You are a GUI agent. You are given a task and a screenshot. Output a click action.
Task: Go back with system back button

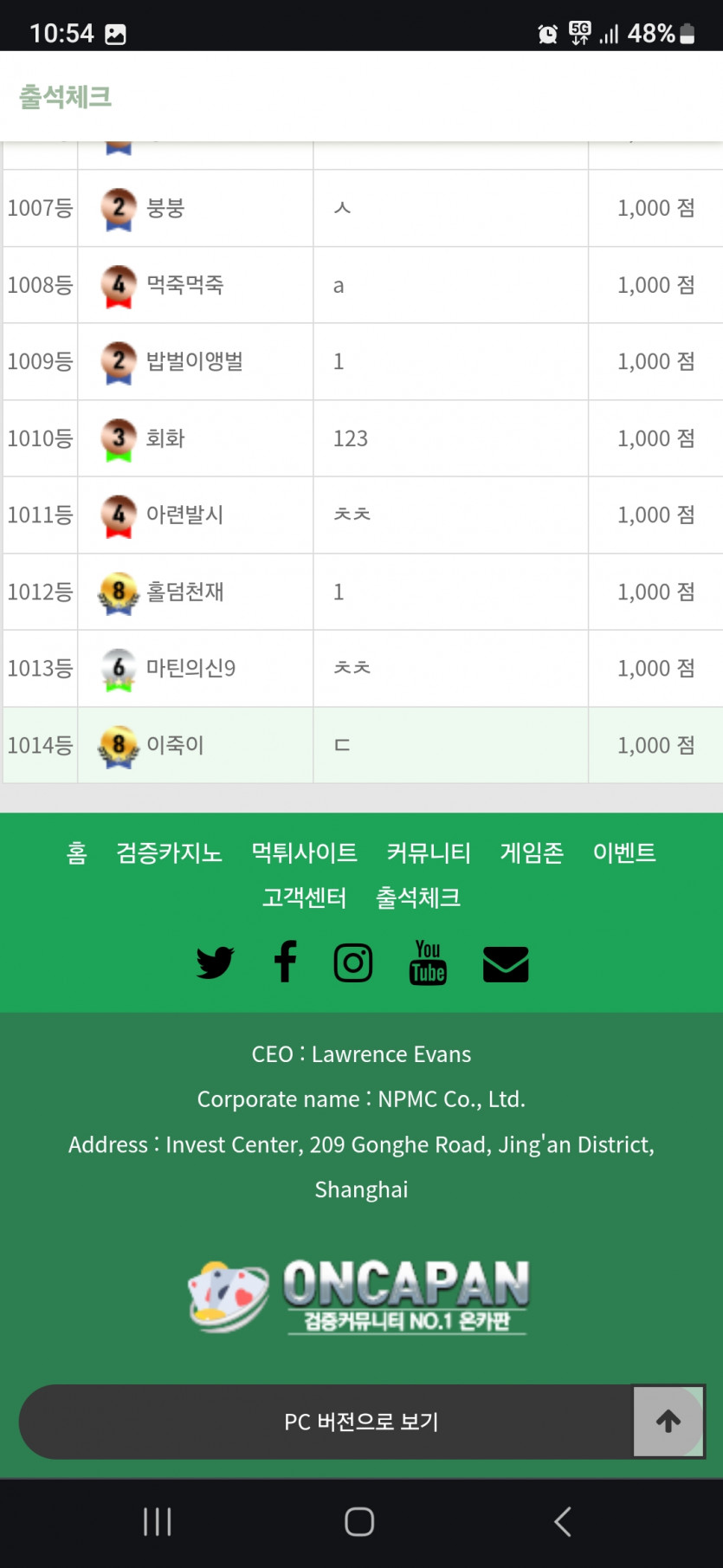[563, 1521]
